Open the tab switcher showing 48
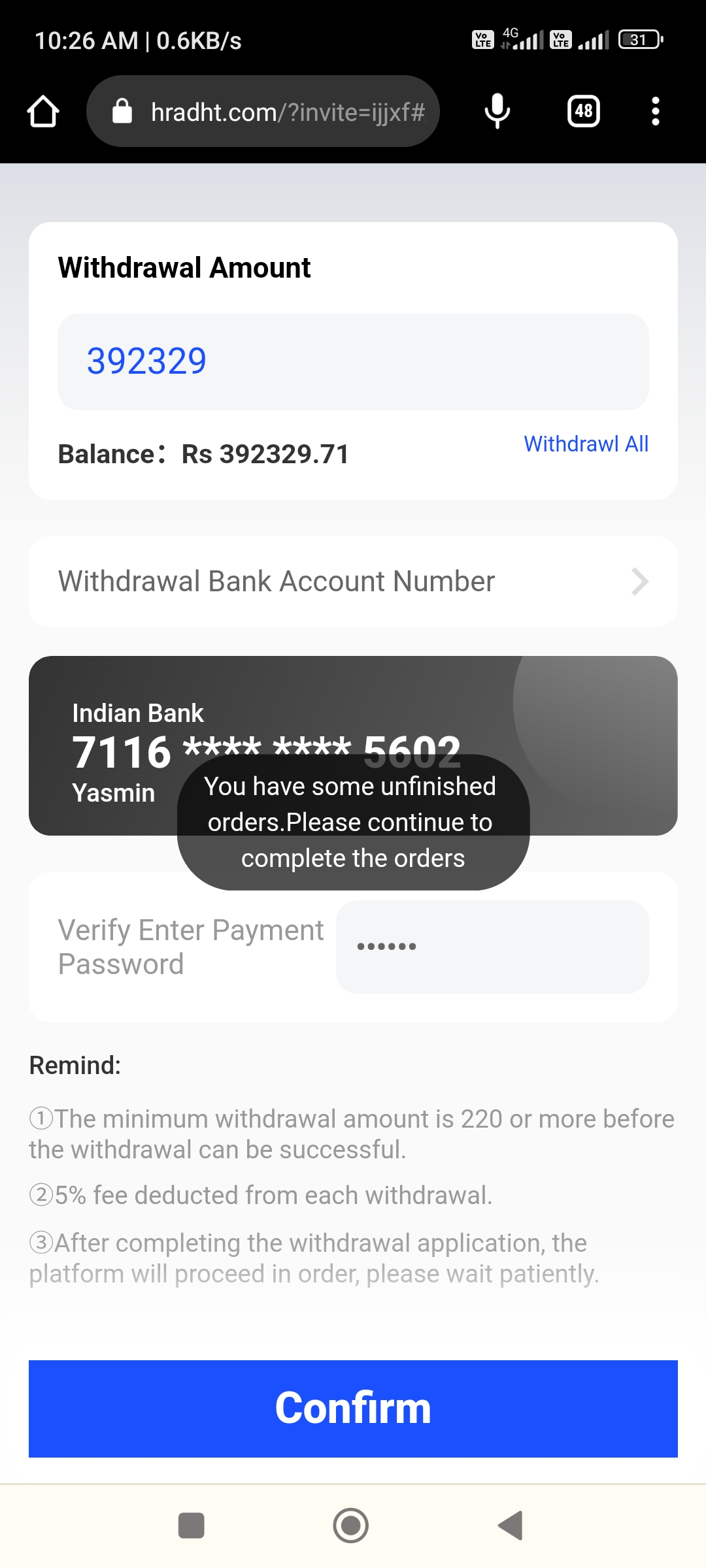Screen dimensions: 706x1568 (583, 112)
